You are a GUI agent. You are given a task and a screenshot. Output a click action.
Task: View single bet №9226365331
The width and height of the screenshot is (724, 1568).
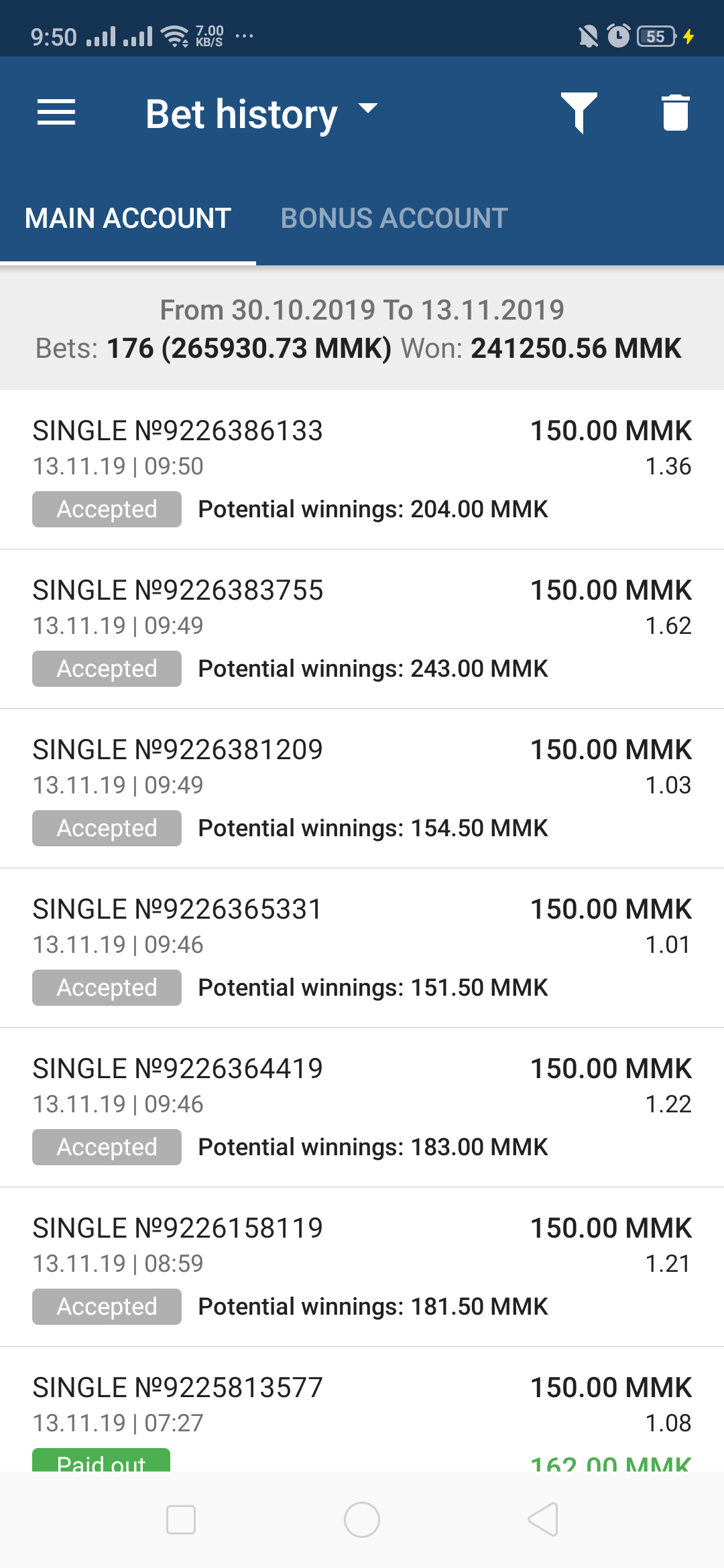(362, 948)
